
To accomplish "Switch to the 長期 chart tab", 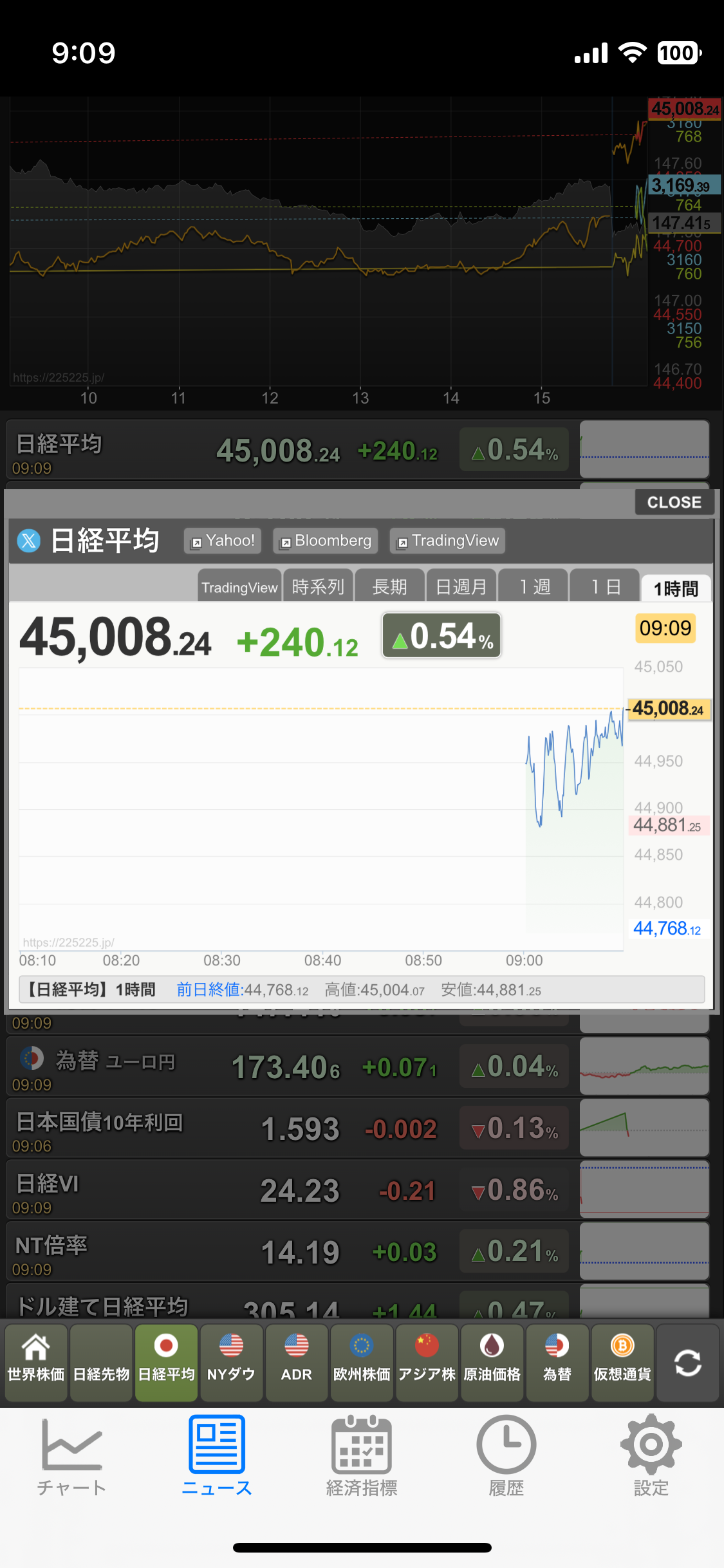I will point(389,586).
